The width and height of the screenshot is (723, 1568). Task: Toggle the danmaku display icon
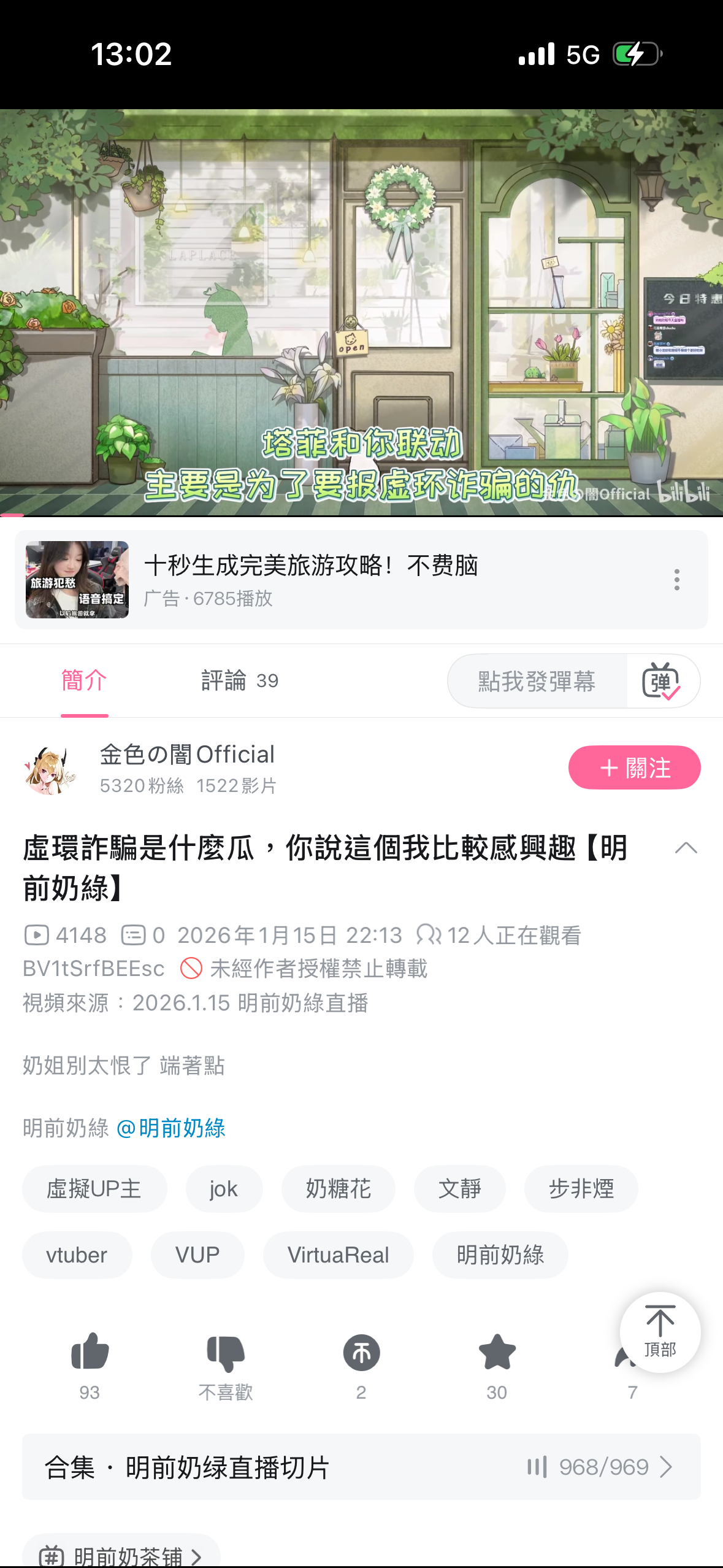[661, 681]
